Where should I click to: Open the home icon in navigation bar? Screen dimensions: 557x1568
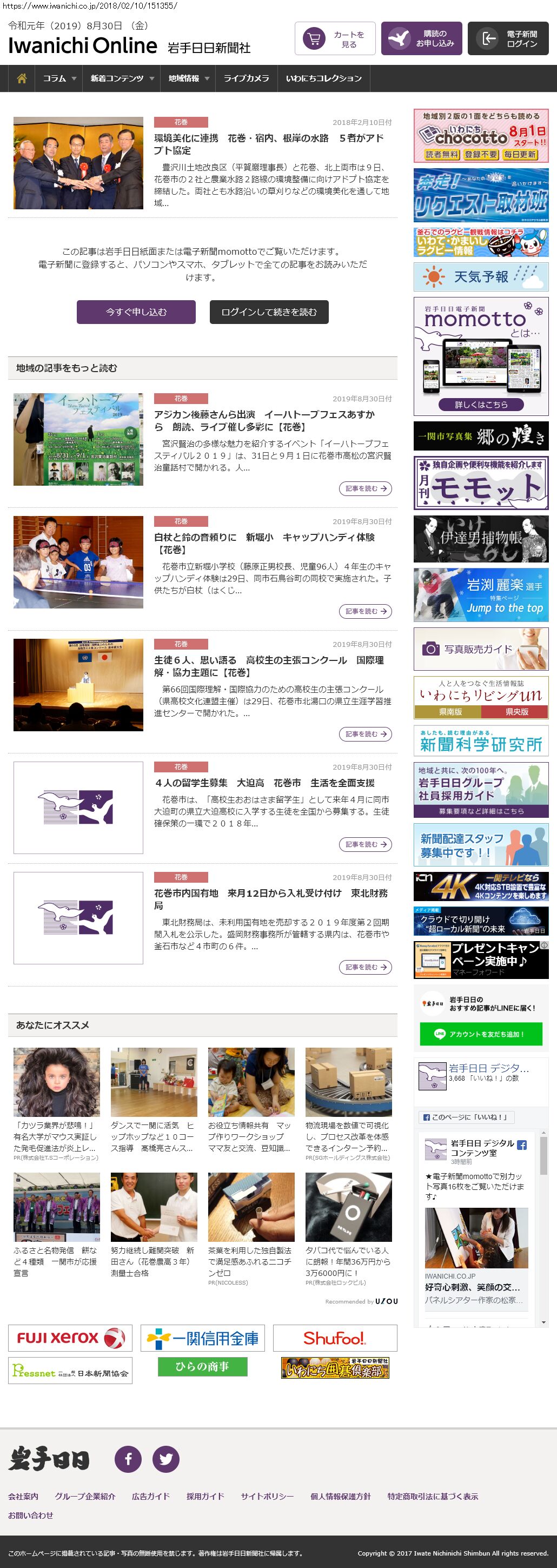pos(22,78)
